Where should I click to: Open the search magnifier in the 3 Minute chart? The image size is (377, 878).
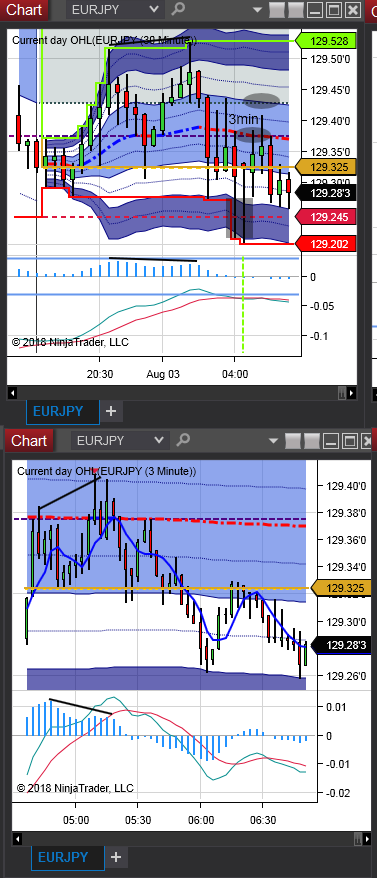(183, 441)
